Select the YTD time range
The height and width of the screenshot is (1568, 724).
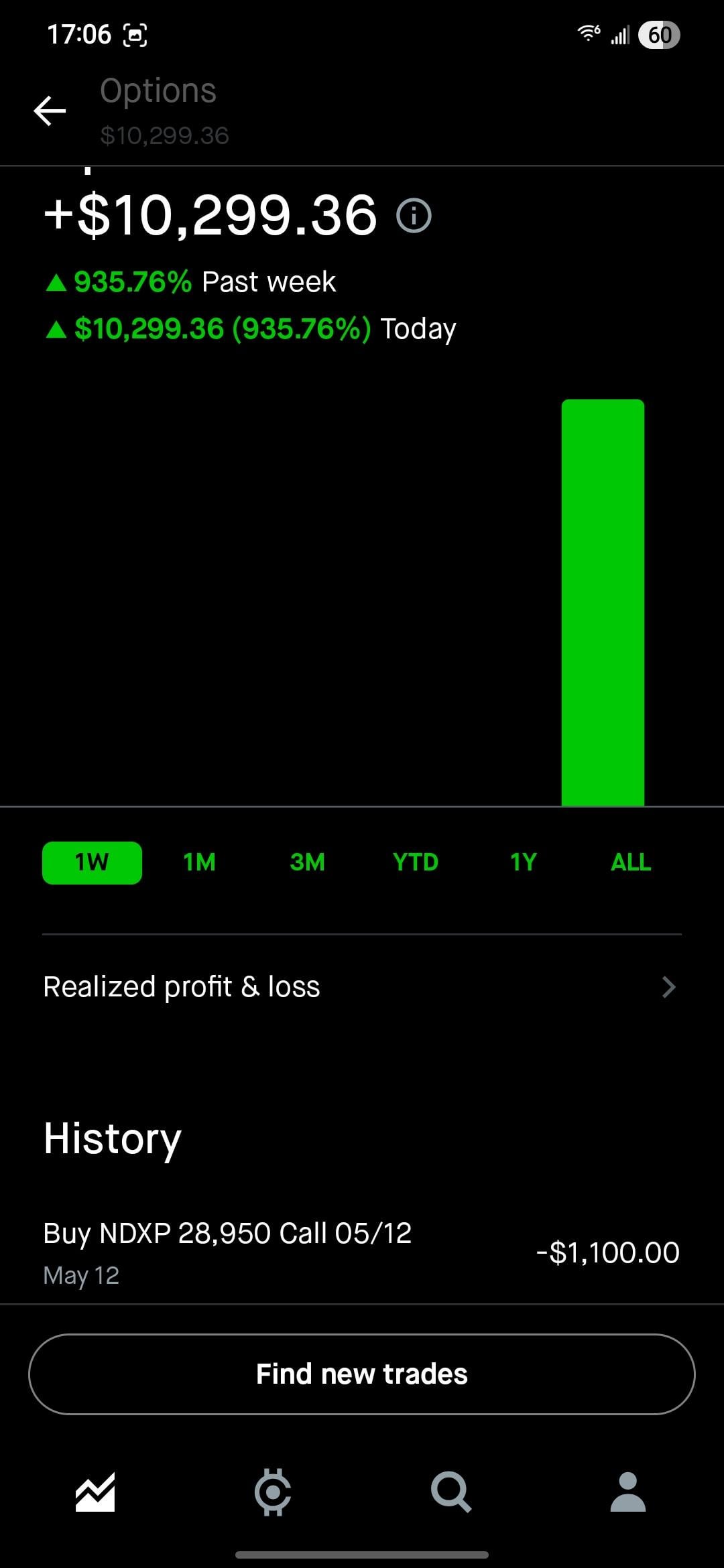coord(416,862)
